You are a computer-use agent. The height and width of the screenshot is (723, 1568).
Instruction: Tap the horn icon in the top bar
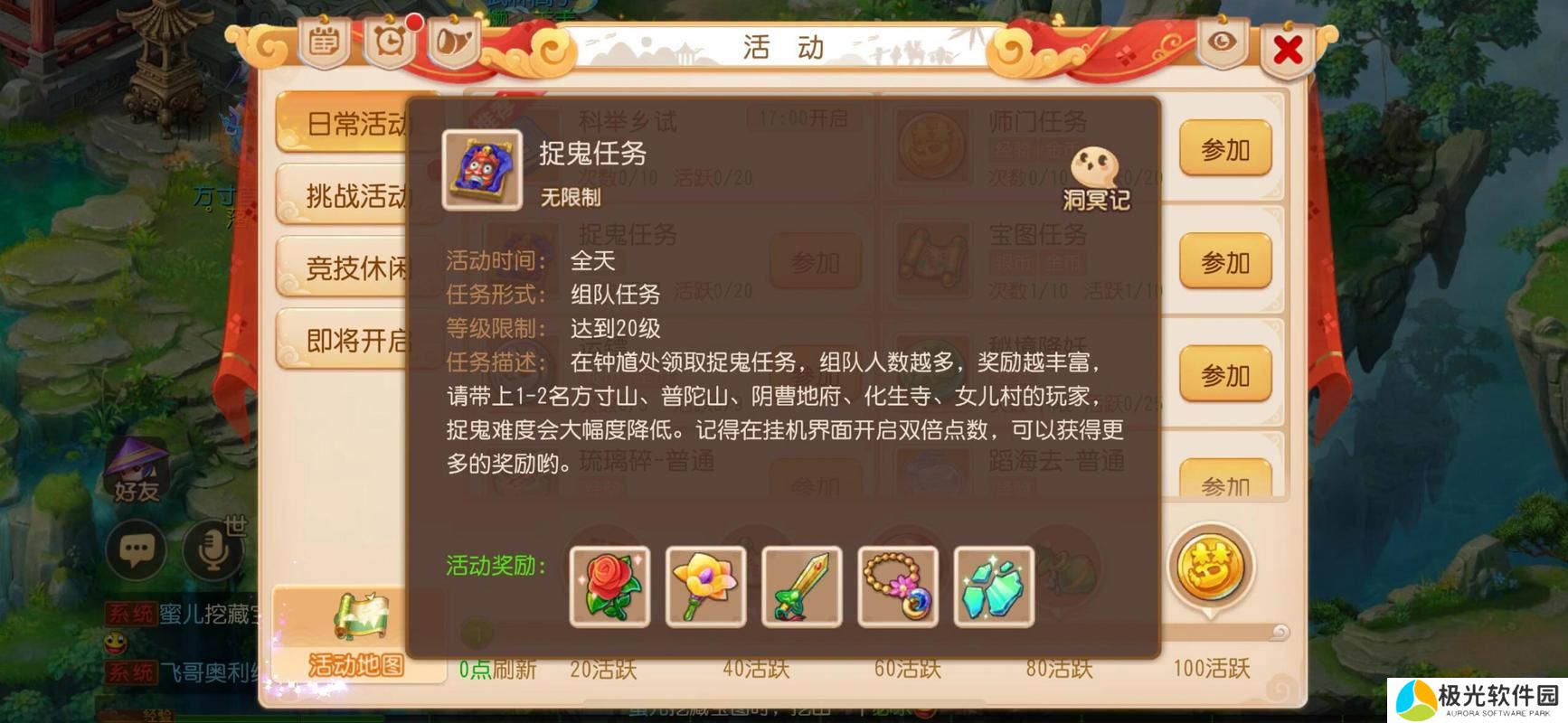coord(454,42)
